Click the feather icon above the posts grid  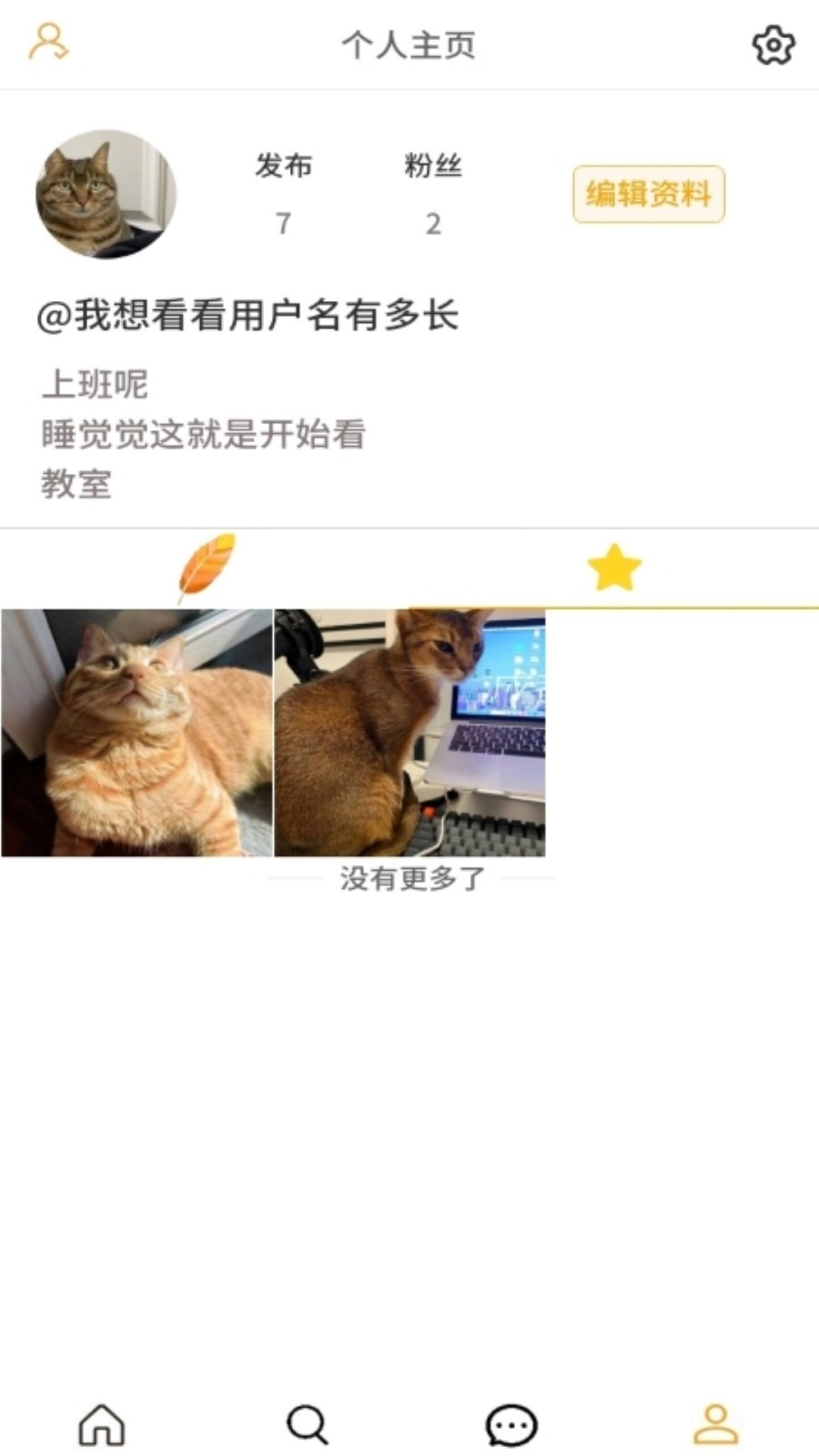click(x=204, y=566)
